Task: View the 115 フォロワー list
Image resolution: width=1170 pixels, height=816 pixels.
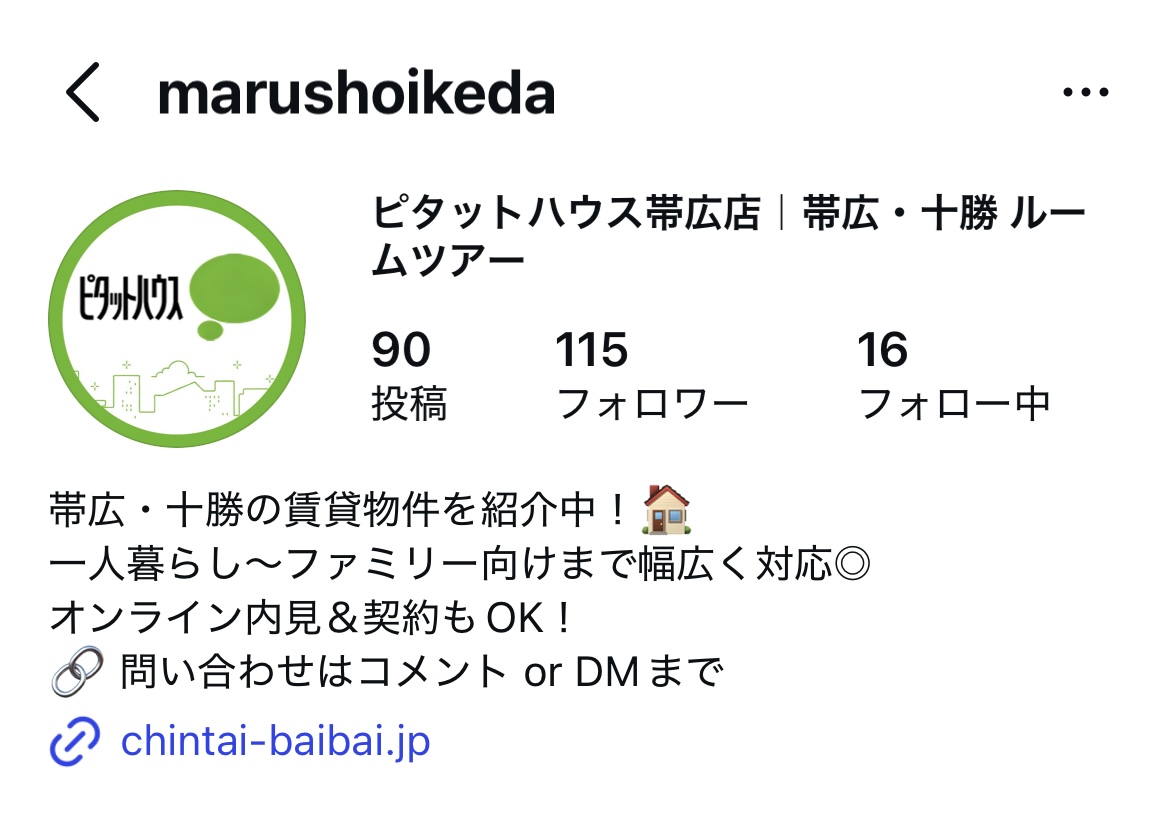Action: (x=651, y=377)
